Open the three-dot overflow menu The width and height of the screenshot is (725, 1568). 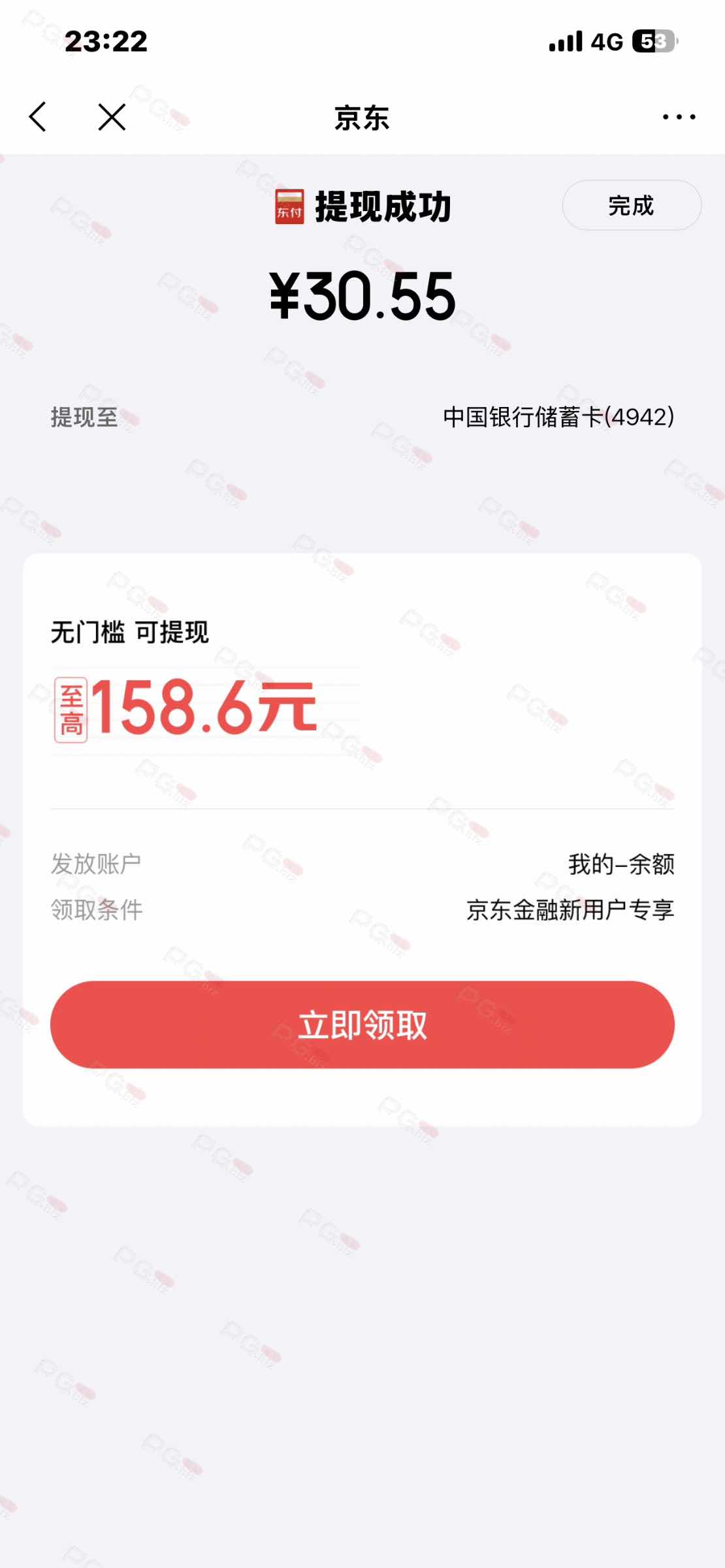point(679,117)
